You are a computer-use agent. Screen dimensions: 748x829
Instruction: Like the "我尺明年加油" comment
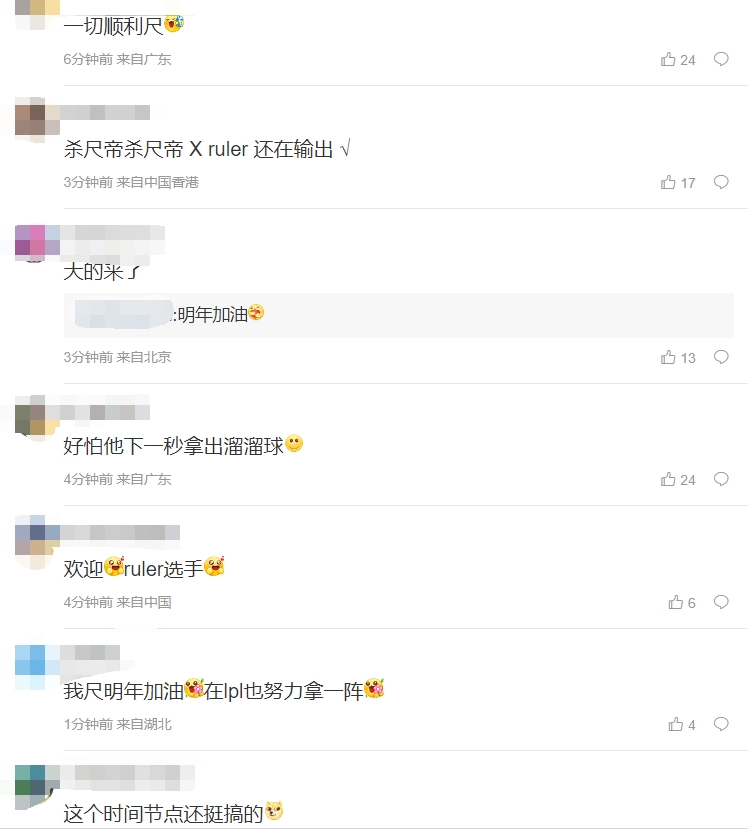(x=676, y=725)
